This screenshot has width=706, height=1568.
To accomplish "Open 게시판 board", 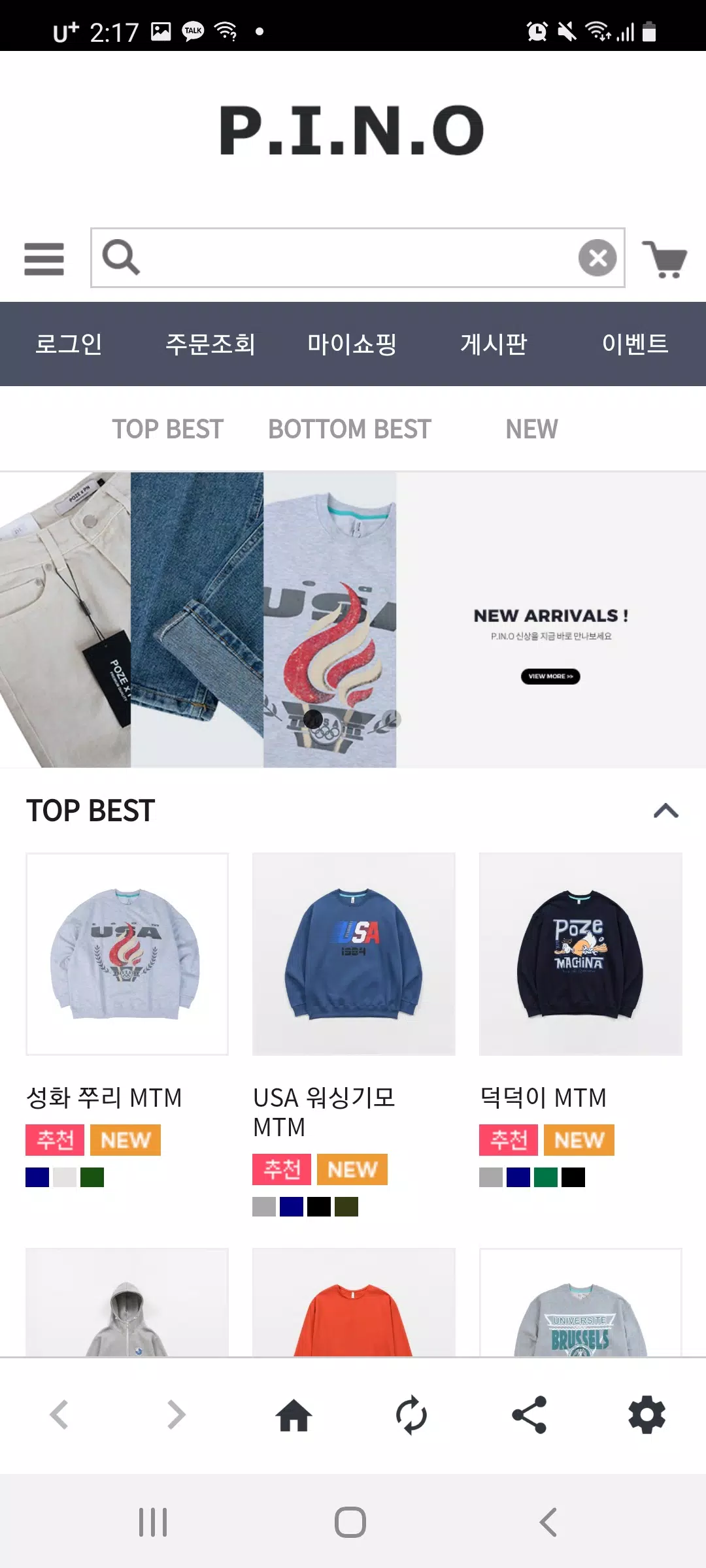I will point(494,344).
